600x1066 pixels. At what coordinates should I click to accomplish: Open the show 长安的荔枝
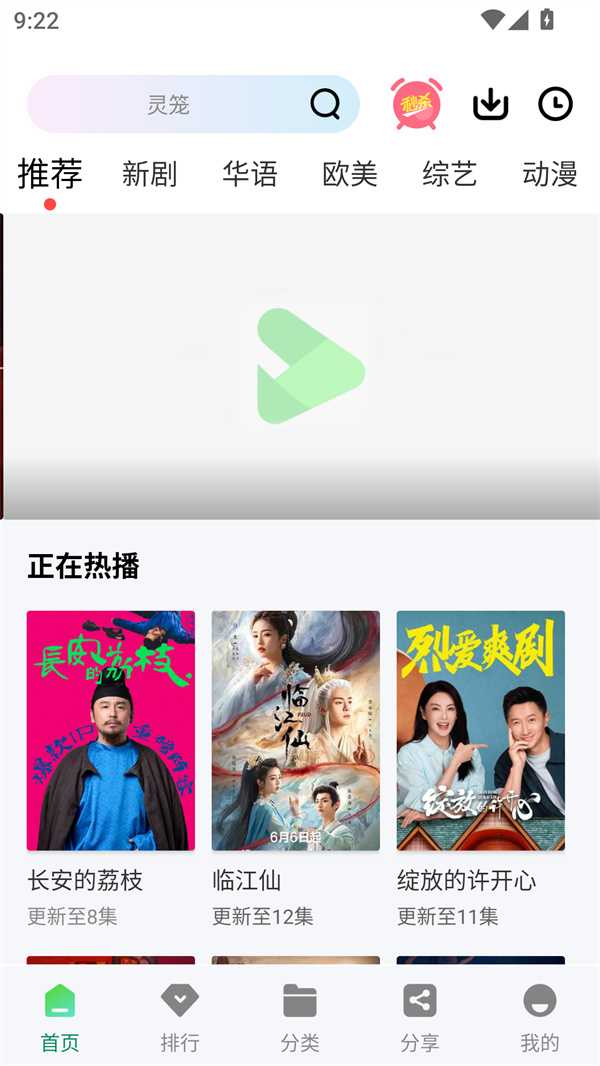click(x=111, y=731)
